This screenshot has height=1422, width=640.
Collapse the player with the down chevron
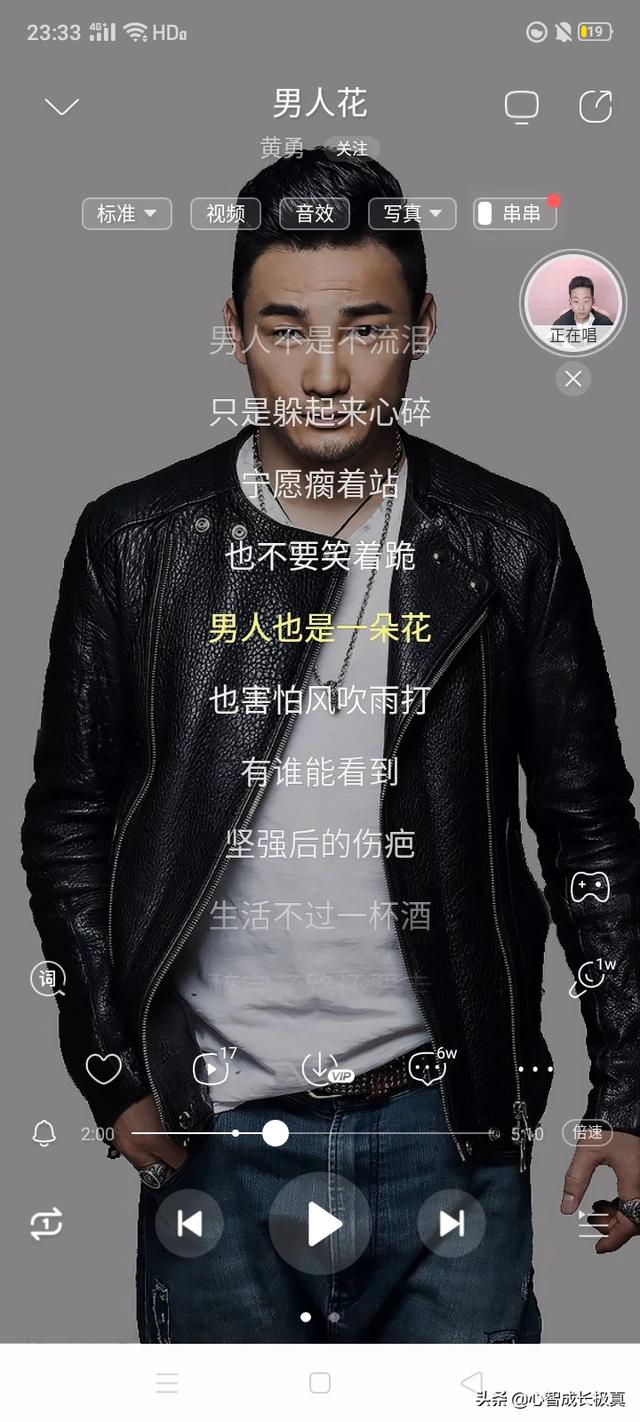[62, 106]
